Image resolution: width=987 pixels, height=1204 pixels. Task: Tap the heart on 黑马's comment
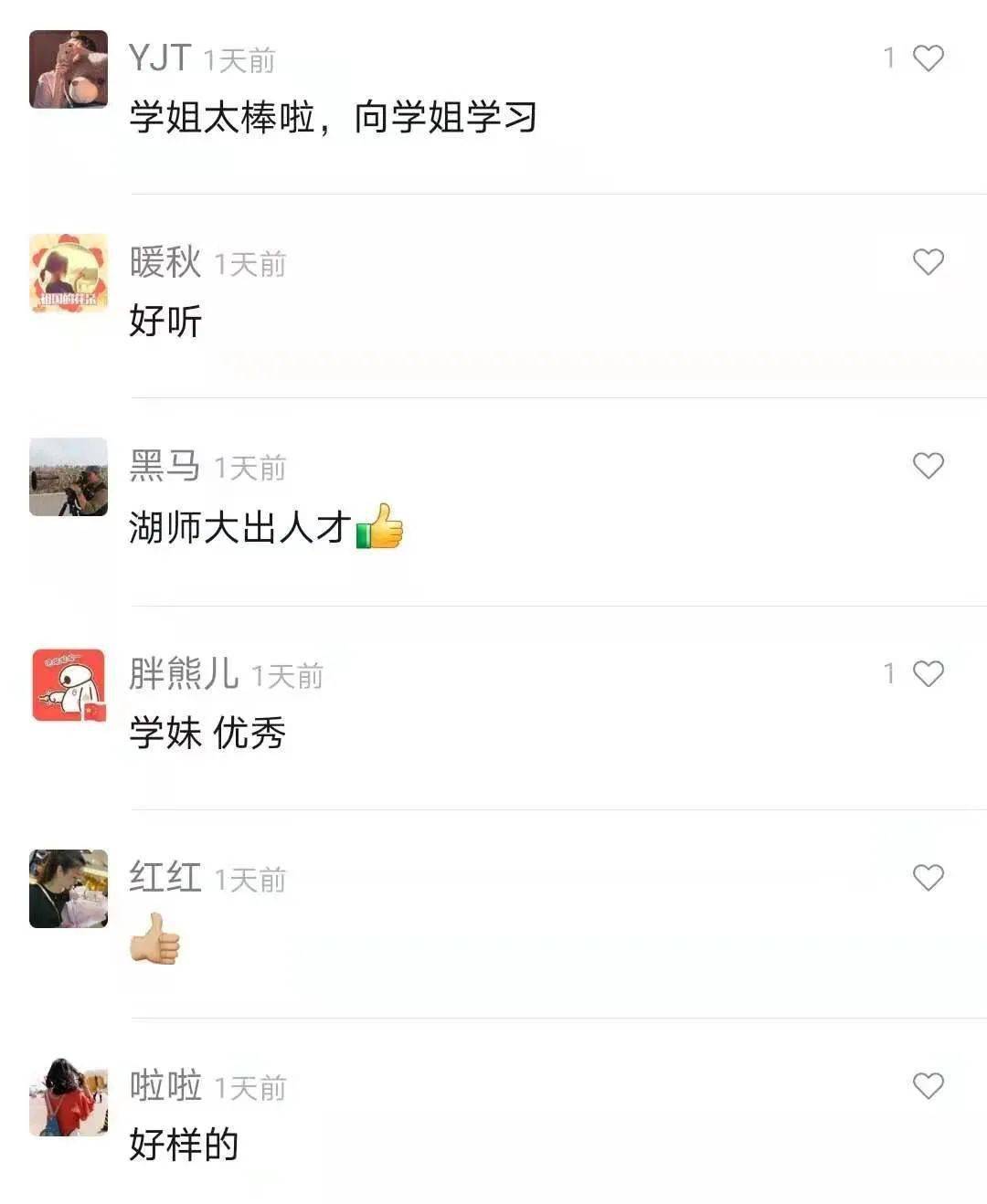click(928, 466)
